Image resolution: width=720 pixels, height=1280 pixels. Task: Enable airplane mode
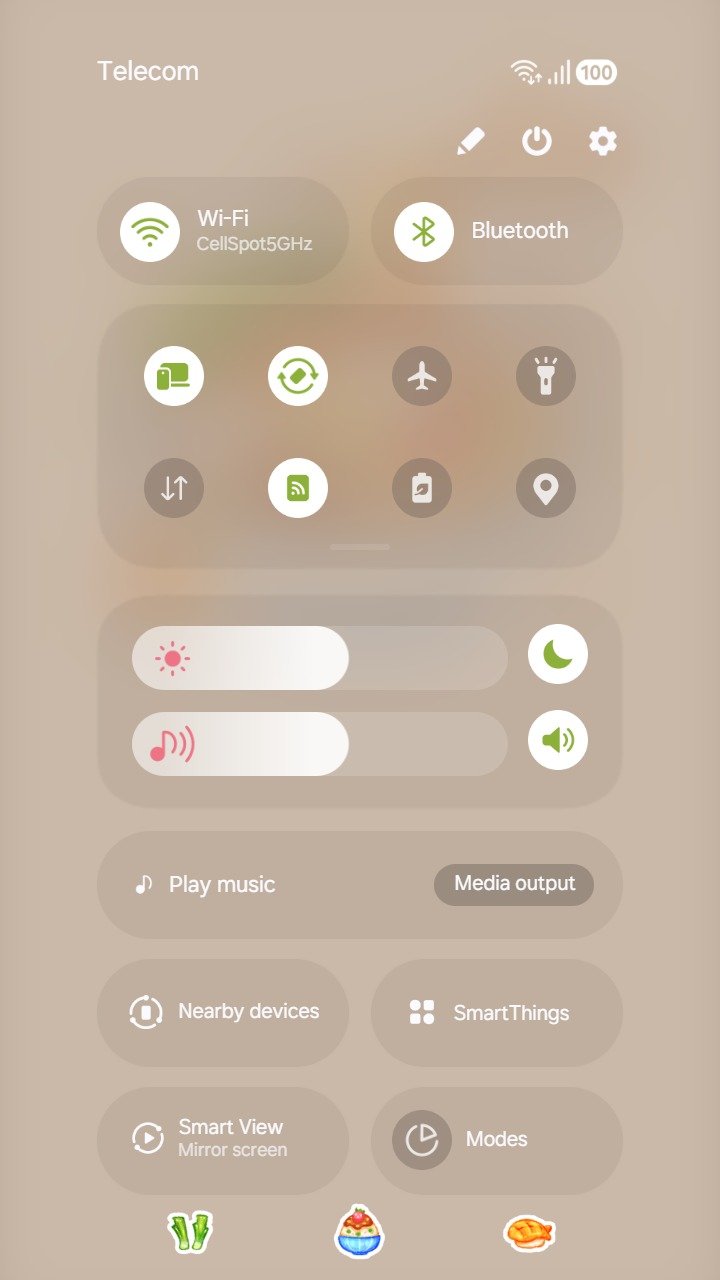point(422,377)
